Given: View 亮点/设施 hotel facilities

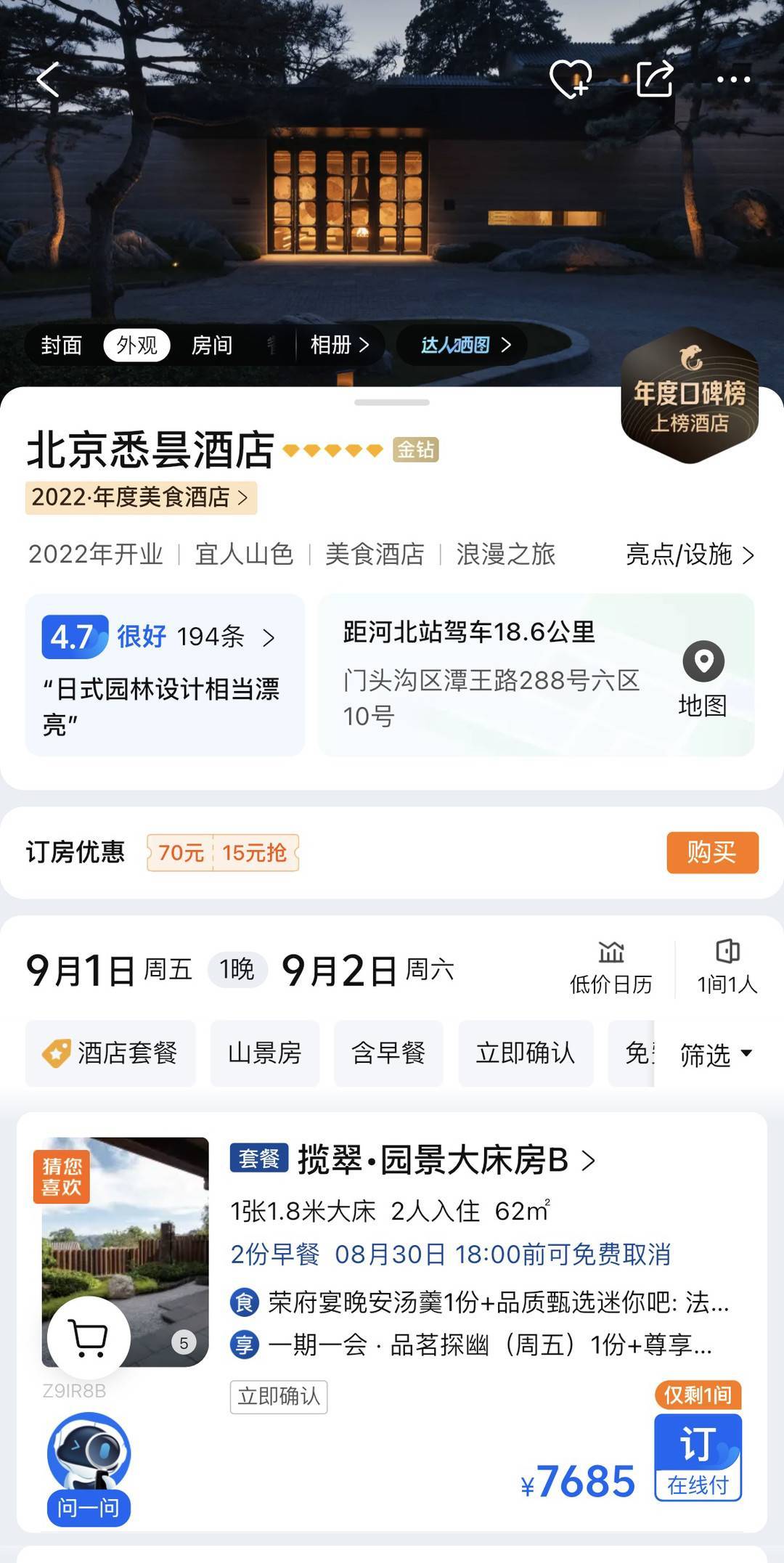Looking at the screenshot, I should point(690,555).
